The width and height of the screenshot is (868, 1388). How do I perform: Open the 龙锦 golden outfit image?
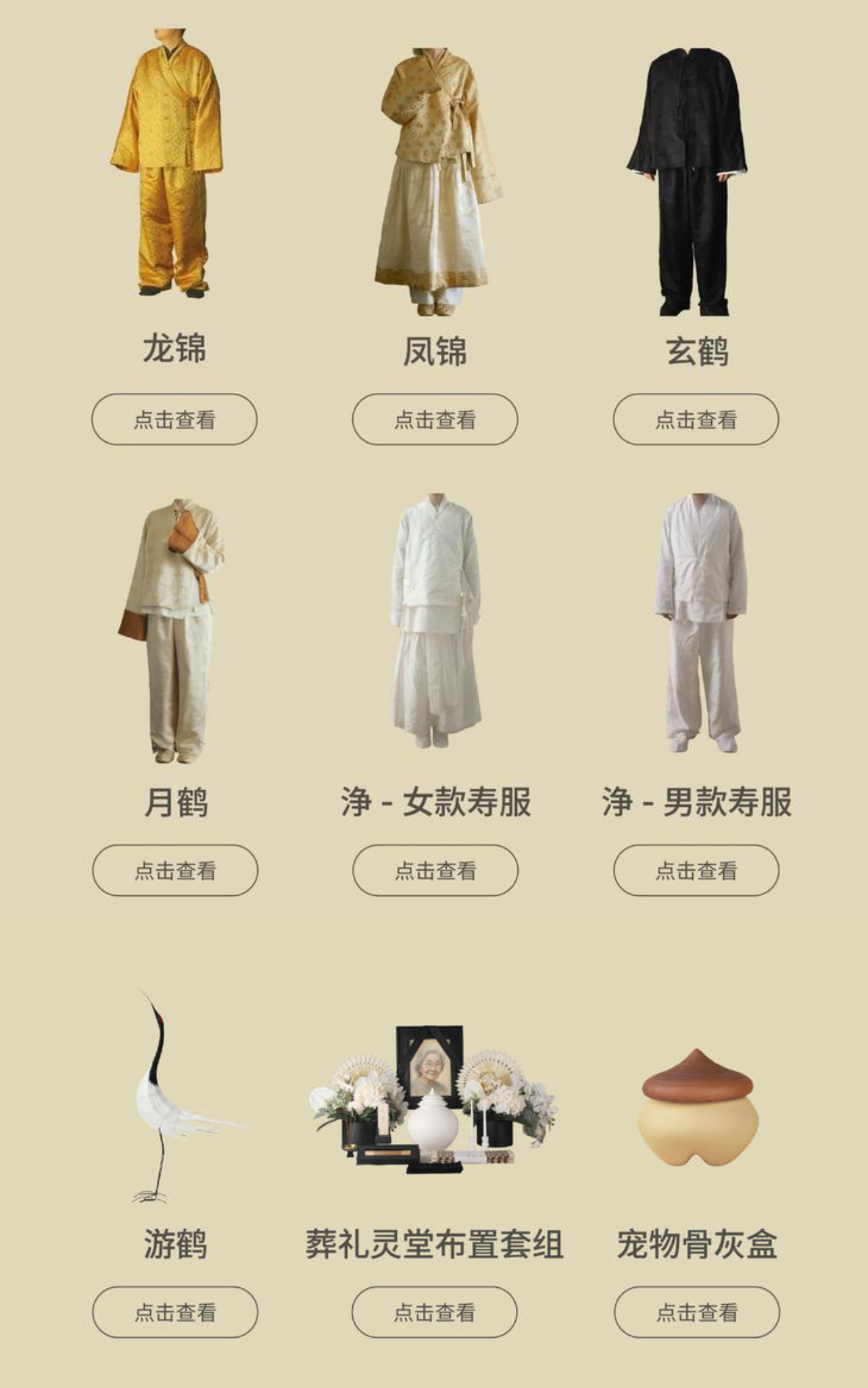168,162
